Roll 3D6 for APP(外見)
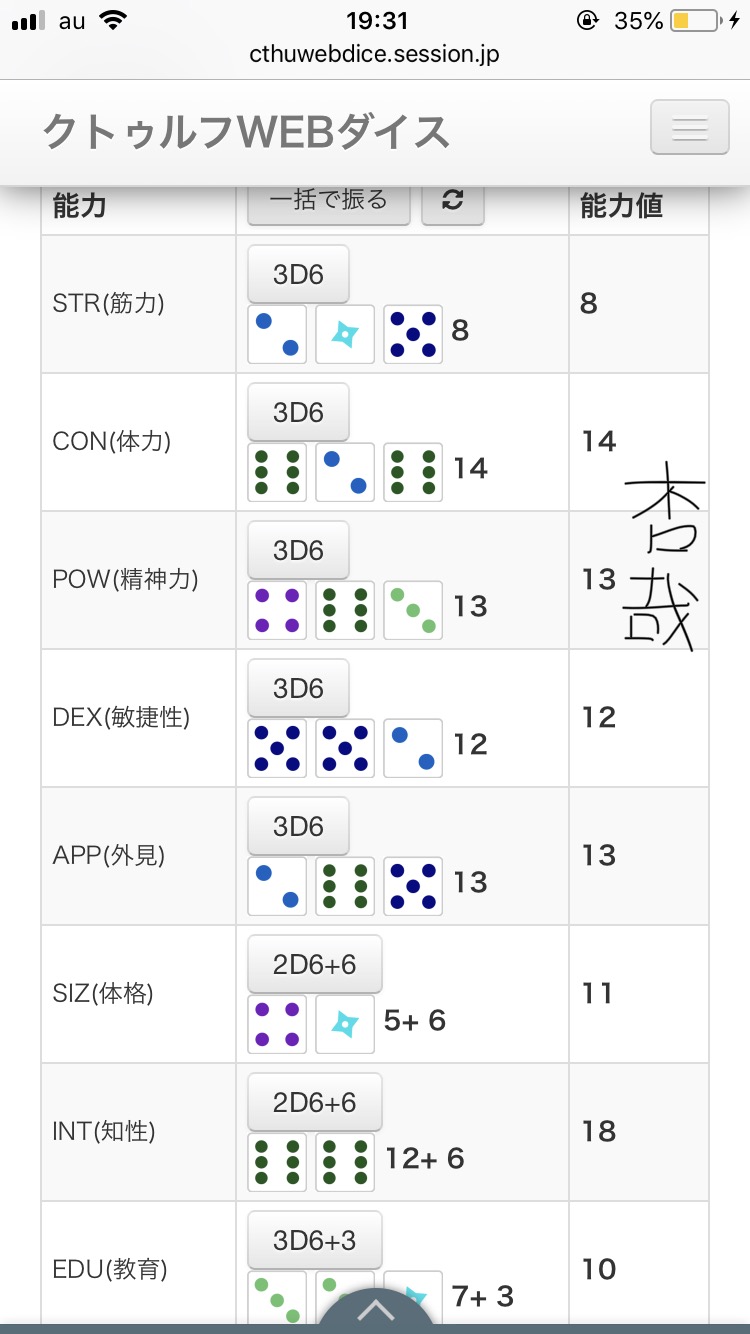This screenshot has height=1334, width=750. pyautogui.click(x=298, y=826)
